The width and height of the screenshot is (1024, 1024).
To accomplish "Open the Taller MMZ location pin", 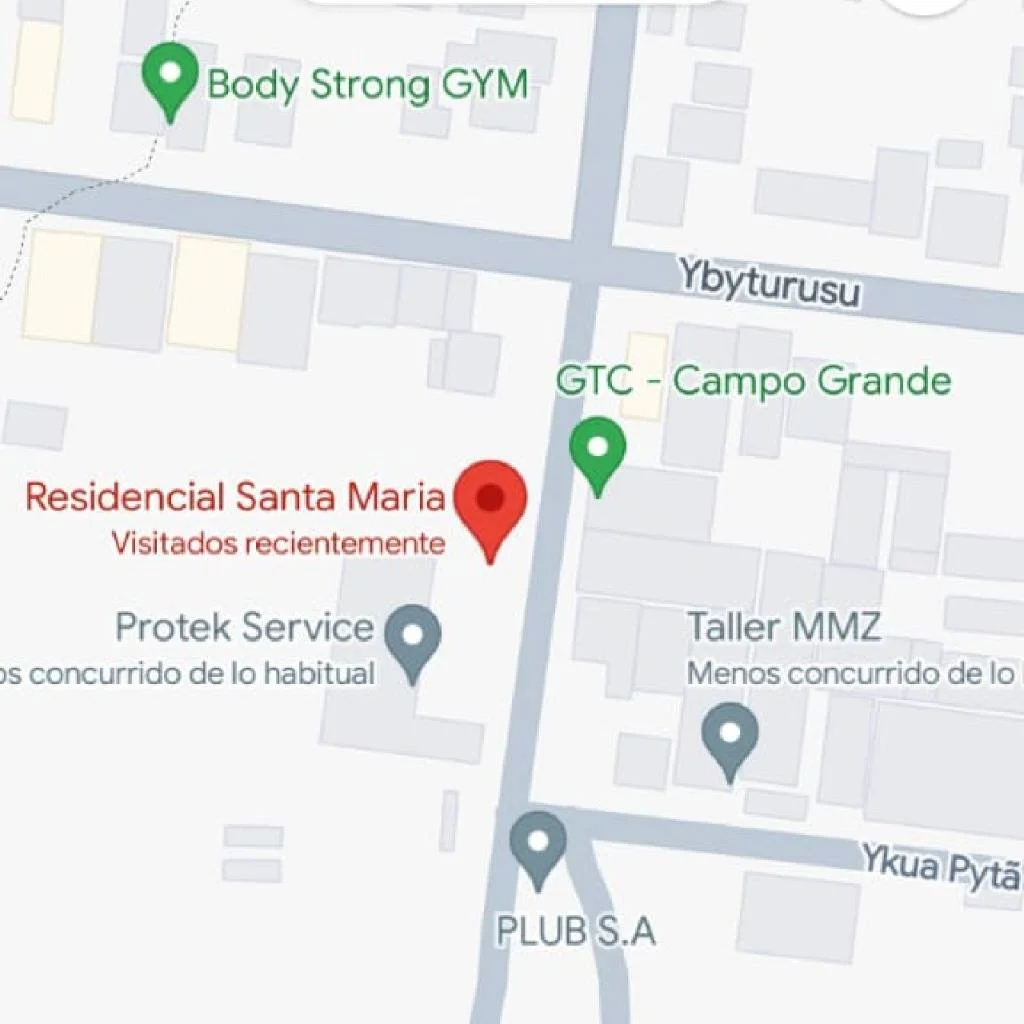I will (731, 735).
